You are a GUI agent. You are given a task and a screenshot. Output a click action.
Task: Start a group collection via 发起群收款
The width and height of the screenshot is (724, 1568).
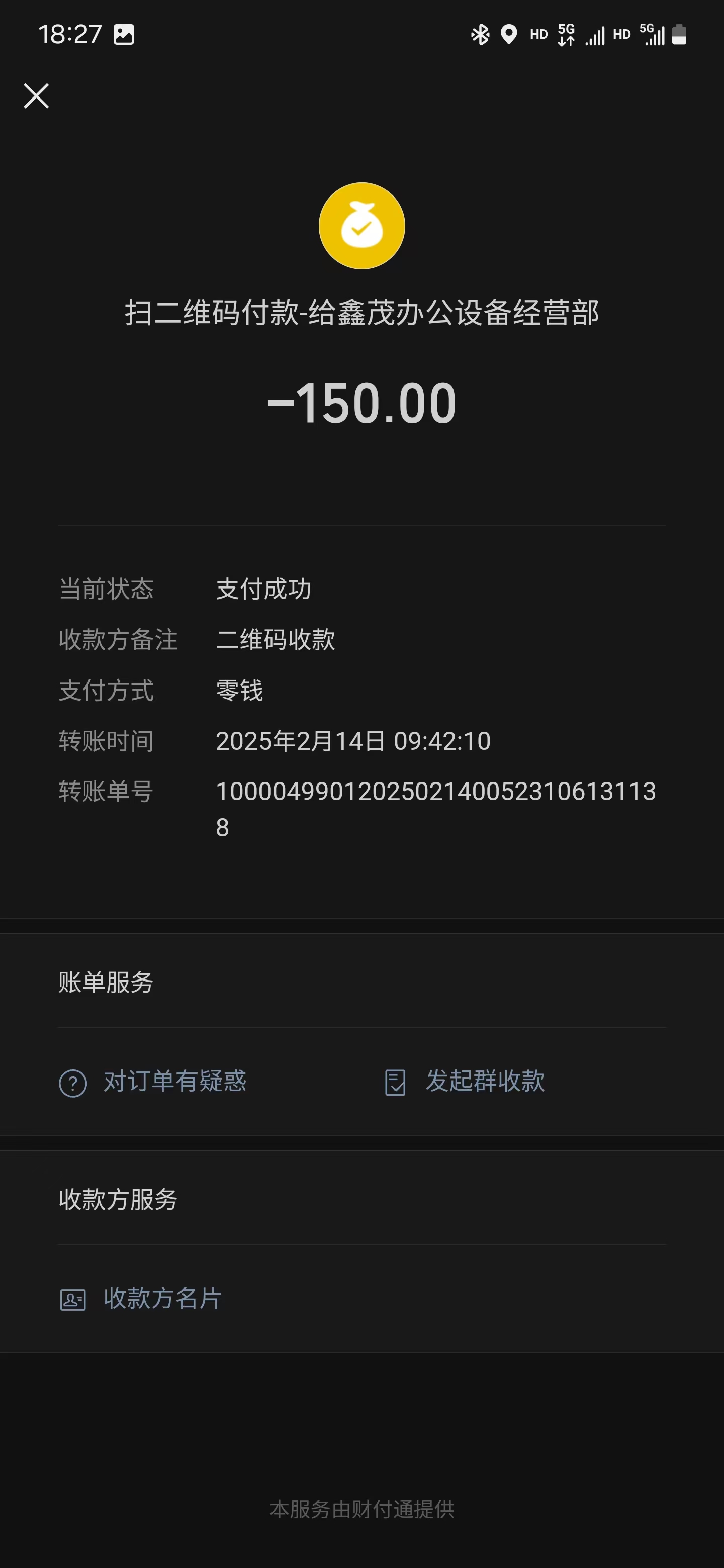pos(465,1082)
